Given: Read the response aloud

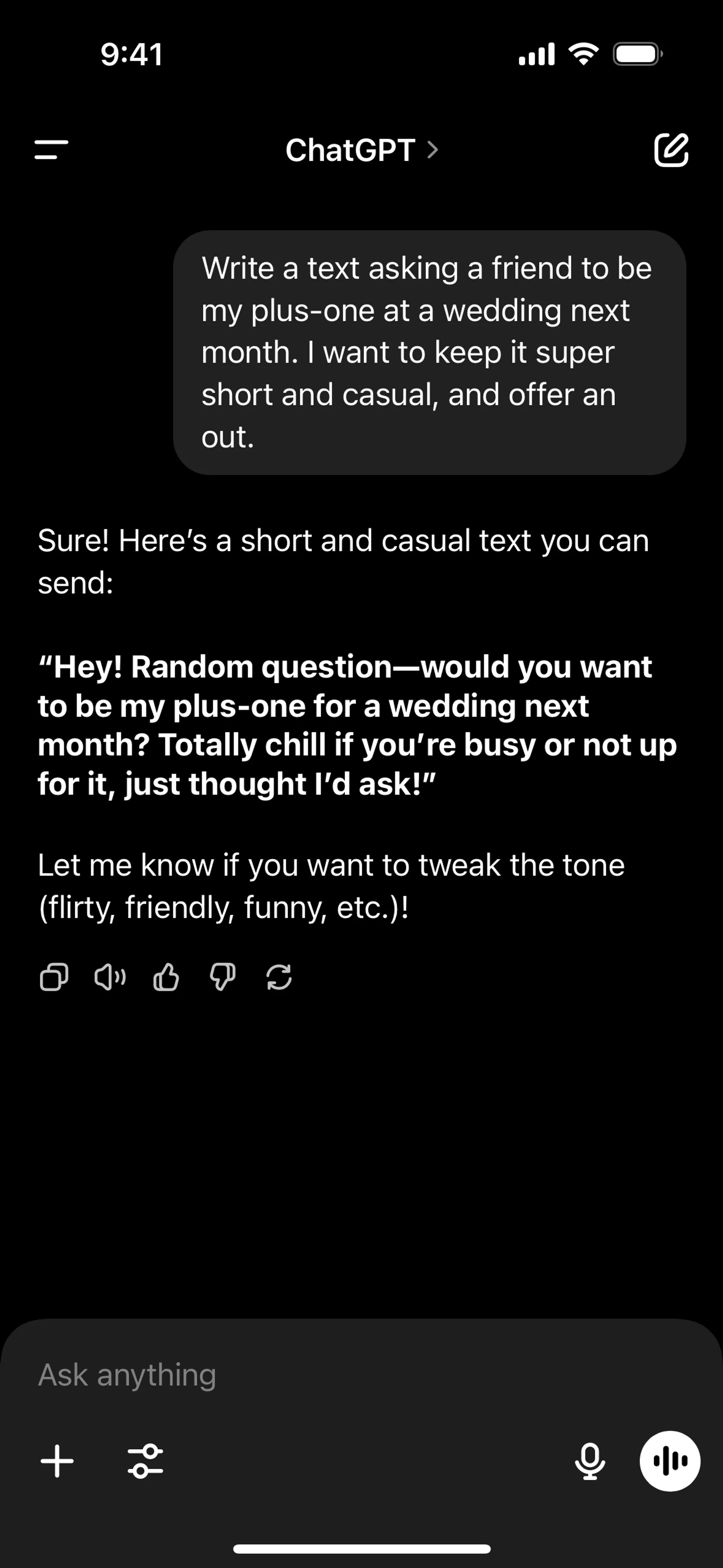Looking at the screenshot, I should (110, 978).
